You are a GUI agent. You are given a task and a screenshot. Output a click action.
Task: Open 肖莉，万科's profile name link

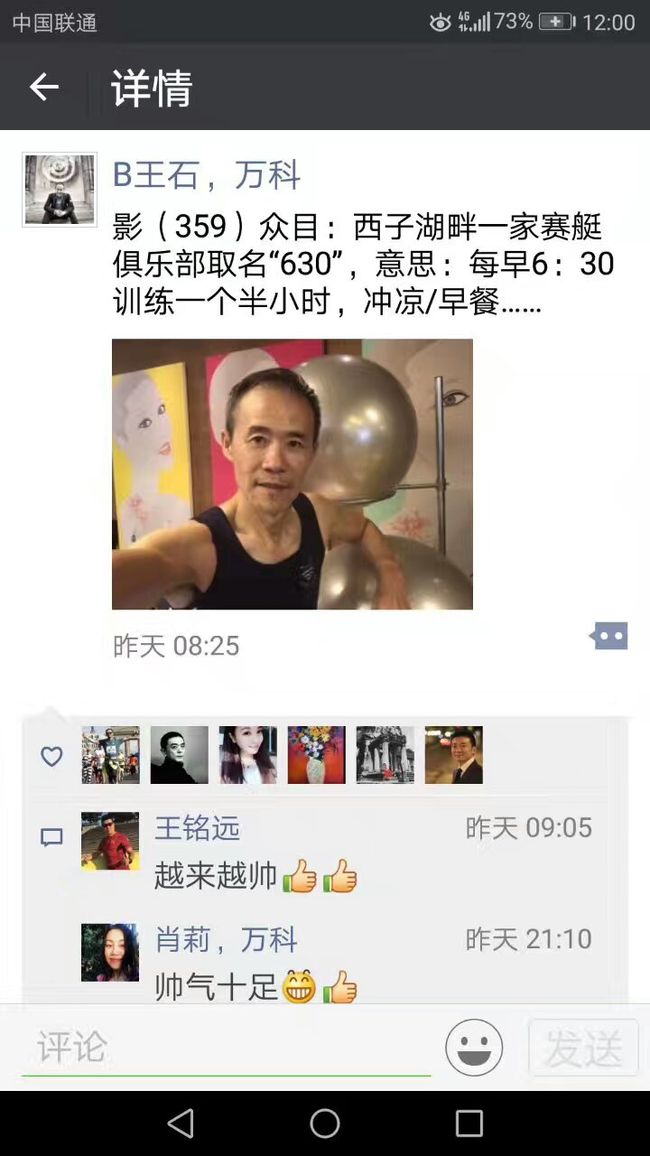(x=226, y=940)
